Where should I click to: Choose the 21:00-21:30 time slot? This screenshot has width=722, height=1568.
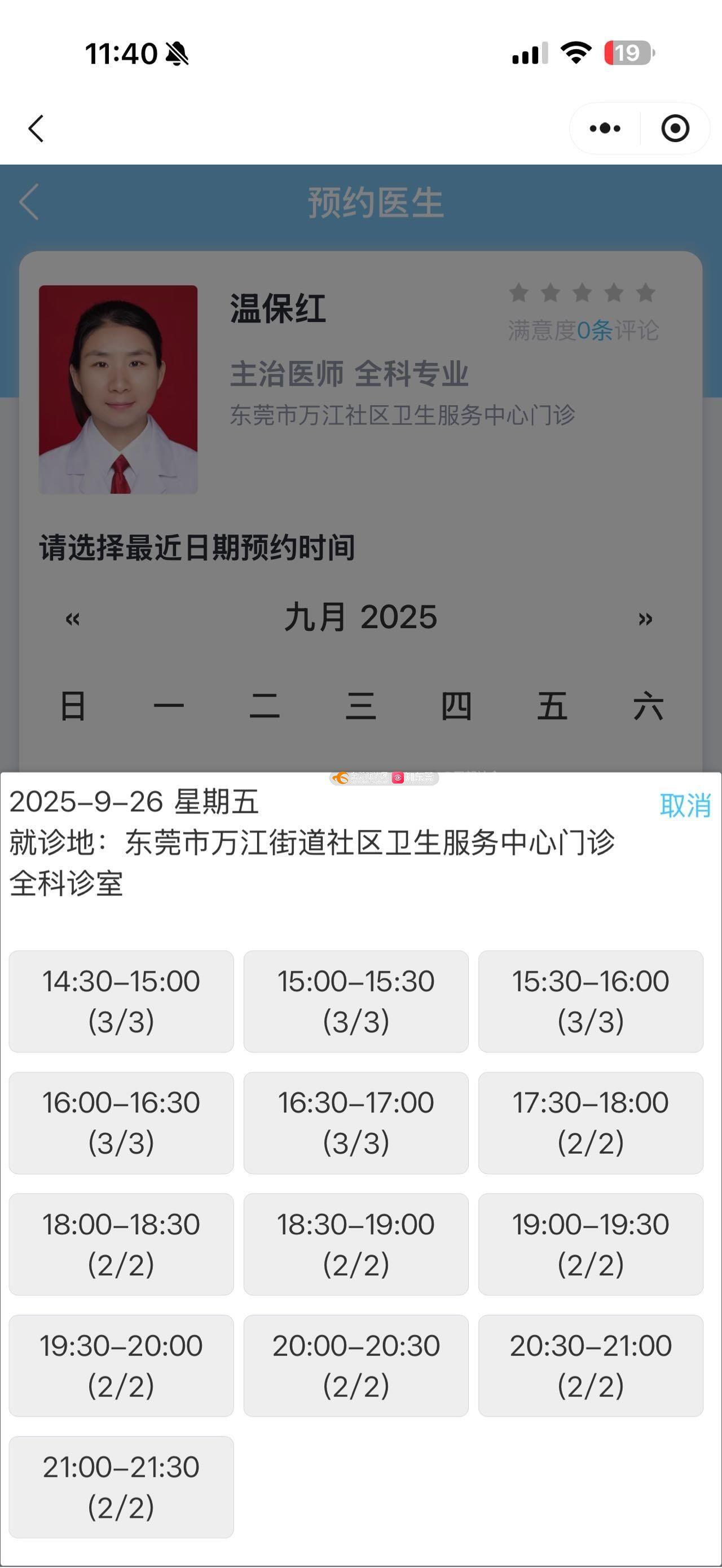121,1486
